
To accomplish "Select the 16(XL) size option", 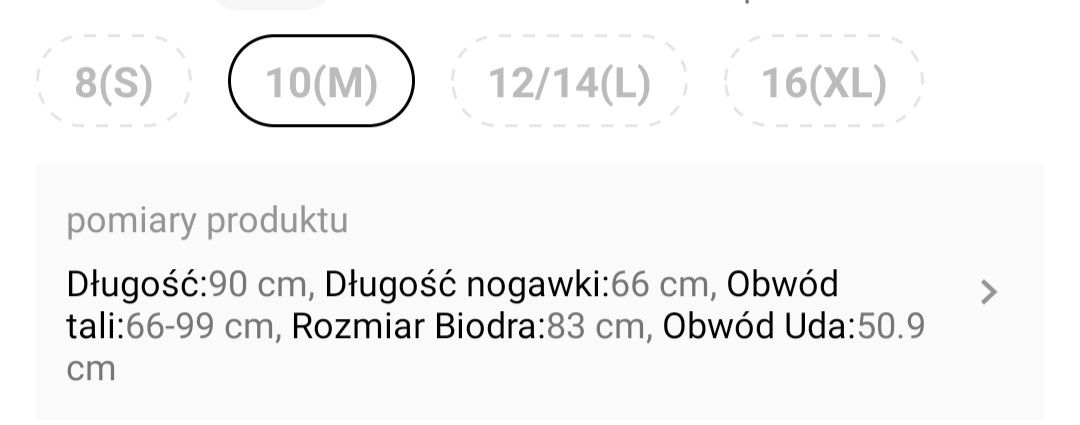I will pyautogui.click(x=823, y=84).
